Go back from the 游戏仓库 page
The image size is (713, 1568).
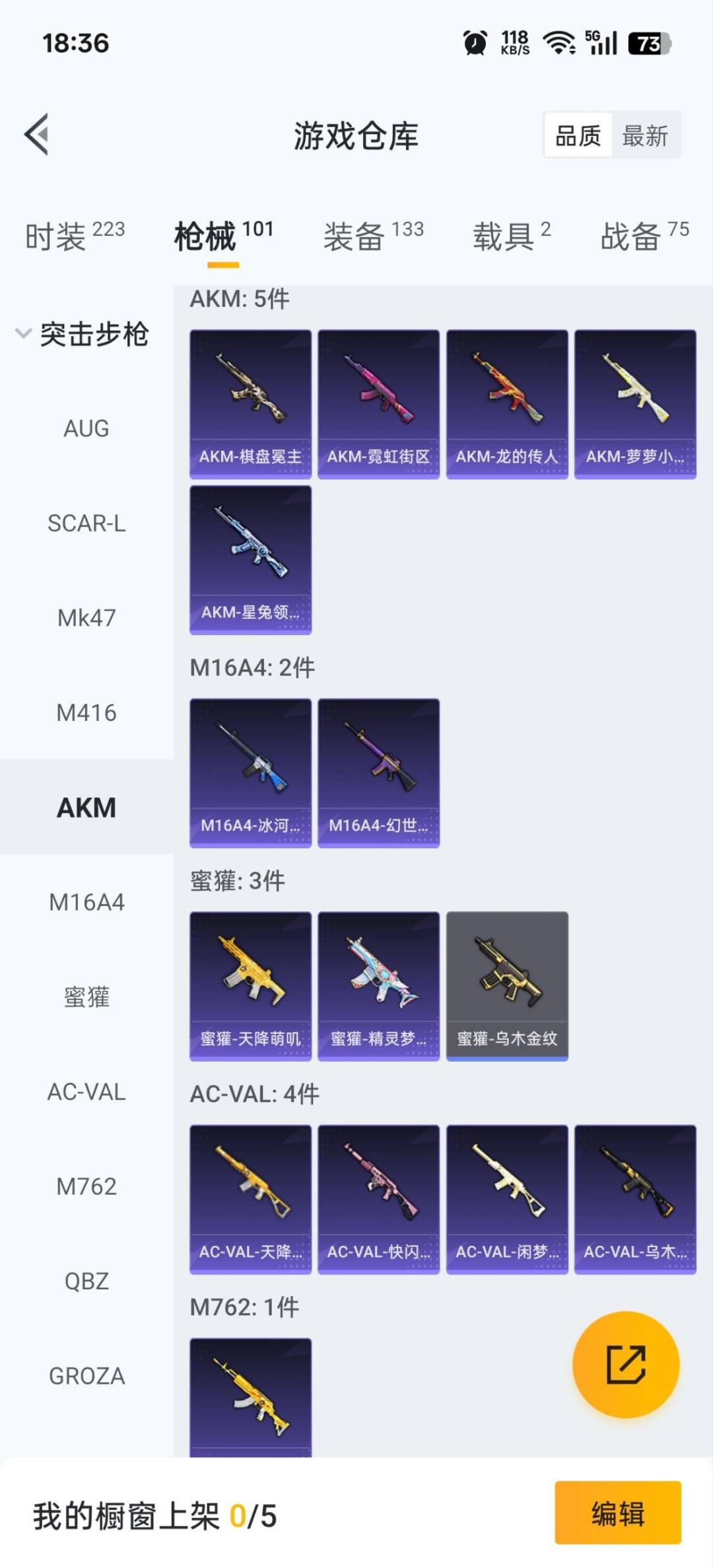coord(38,135)
